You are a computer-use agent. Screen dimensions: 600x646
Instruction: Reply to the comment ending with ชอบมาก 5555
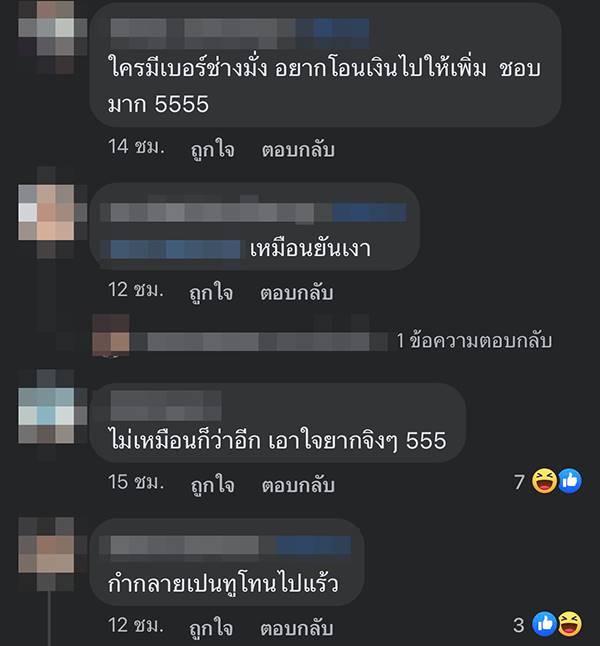click(x=297, y=150)
